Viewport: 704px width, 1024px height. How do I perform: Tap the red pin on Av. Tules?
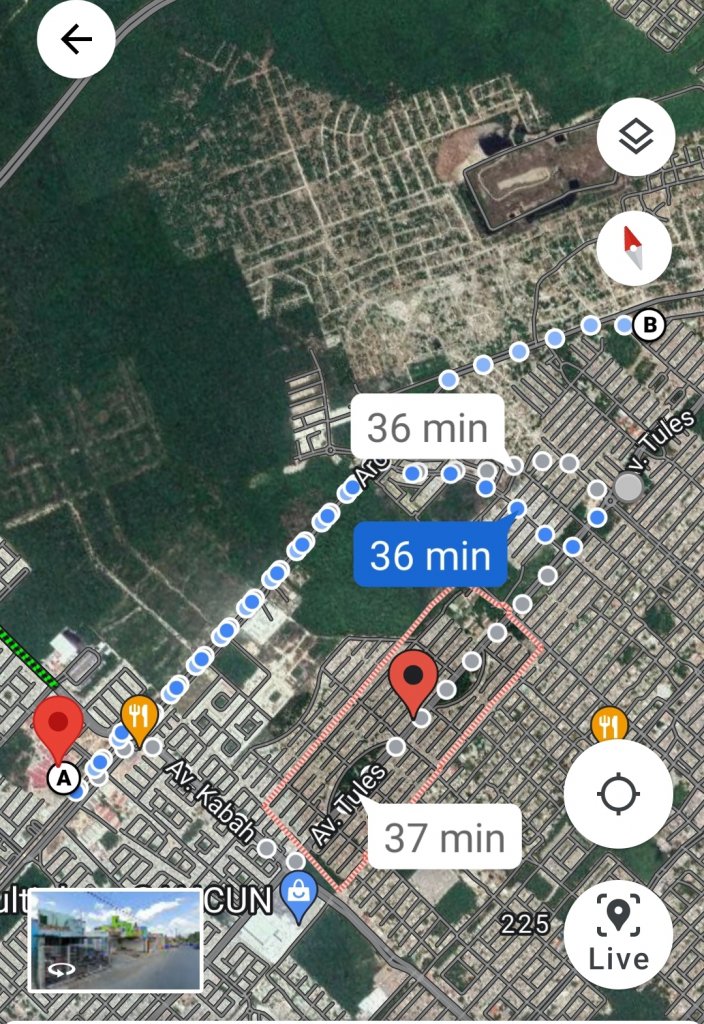click(x=413, y=678)
